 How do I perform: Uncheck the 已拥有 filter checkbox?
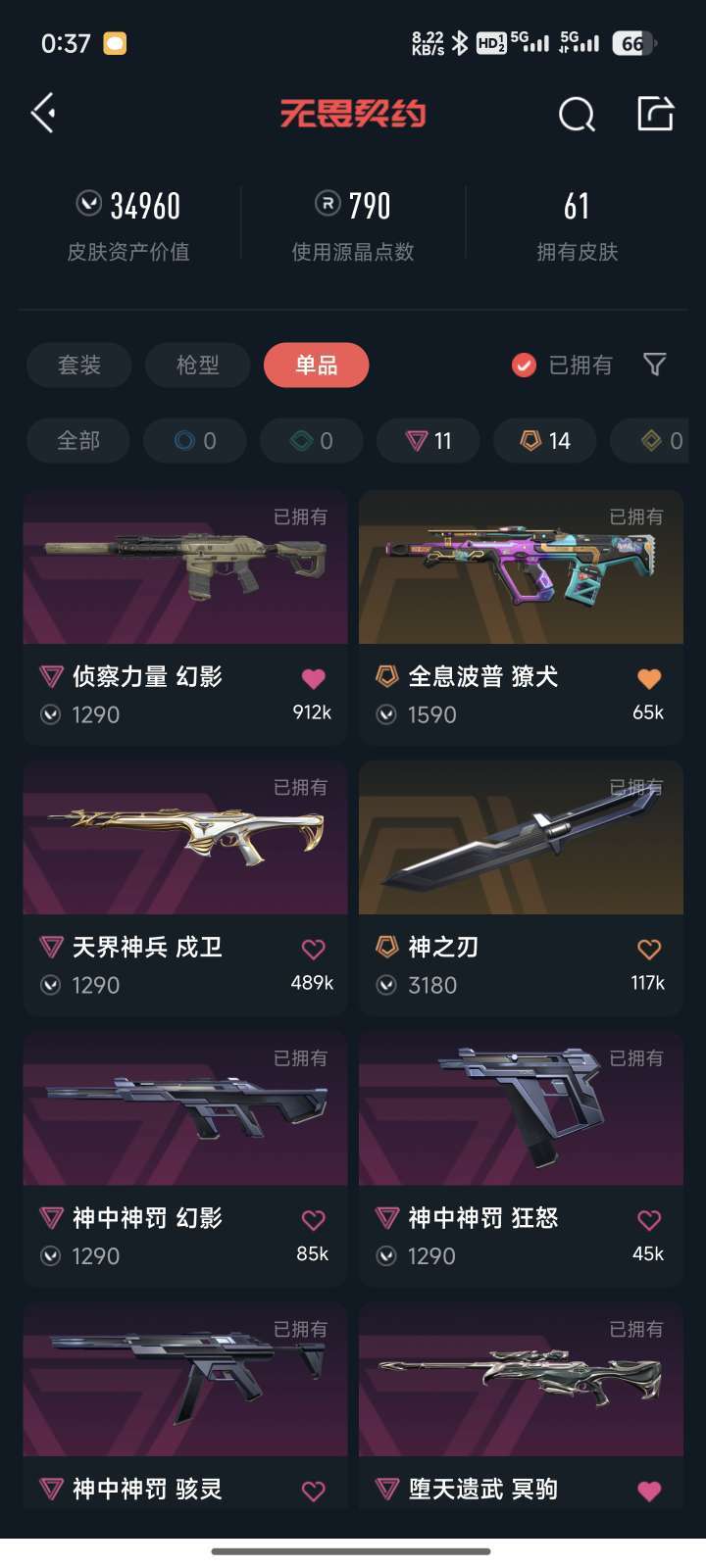[525, 366]
